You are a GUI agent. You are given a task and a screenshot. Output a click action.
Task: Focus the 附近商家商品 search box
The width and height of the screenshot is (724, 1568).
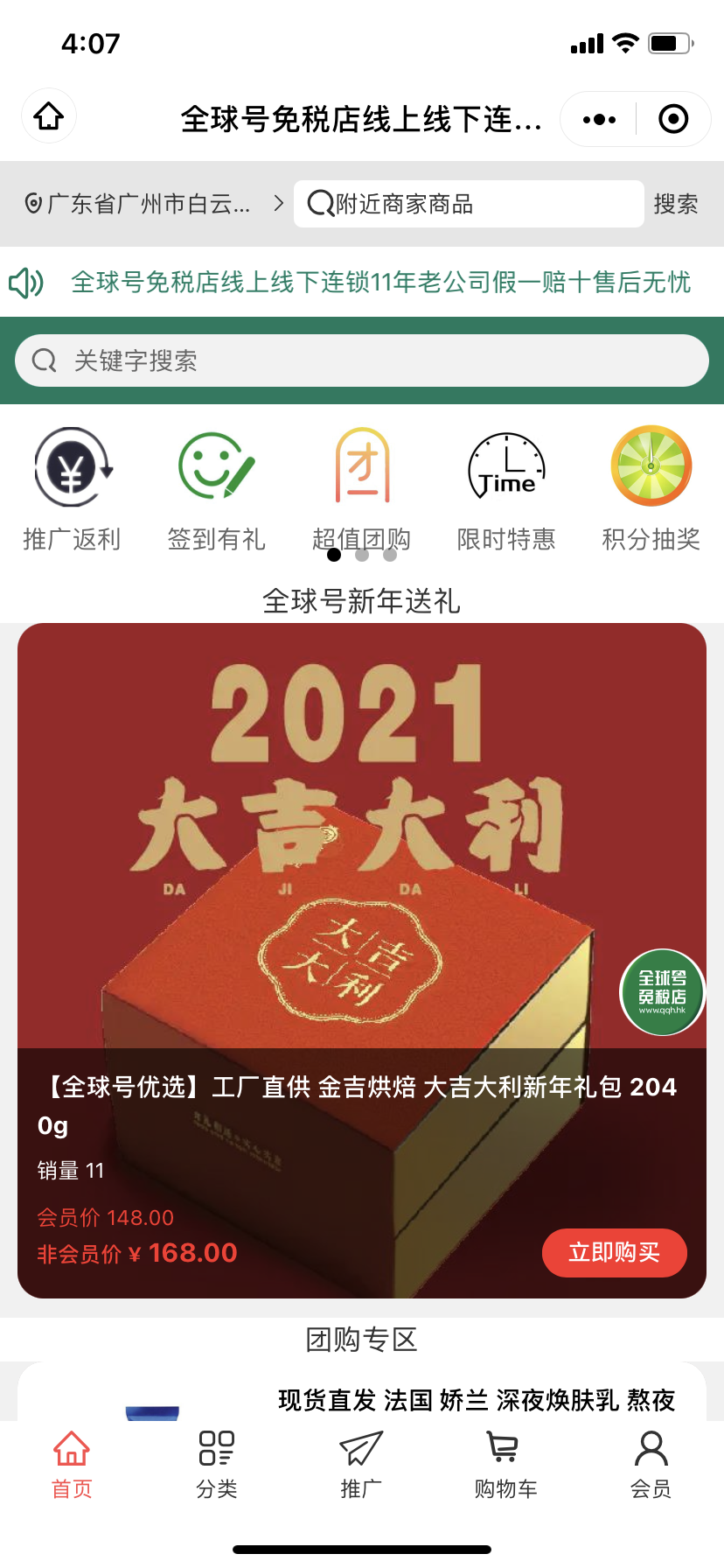(x=469, y=204)
